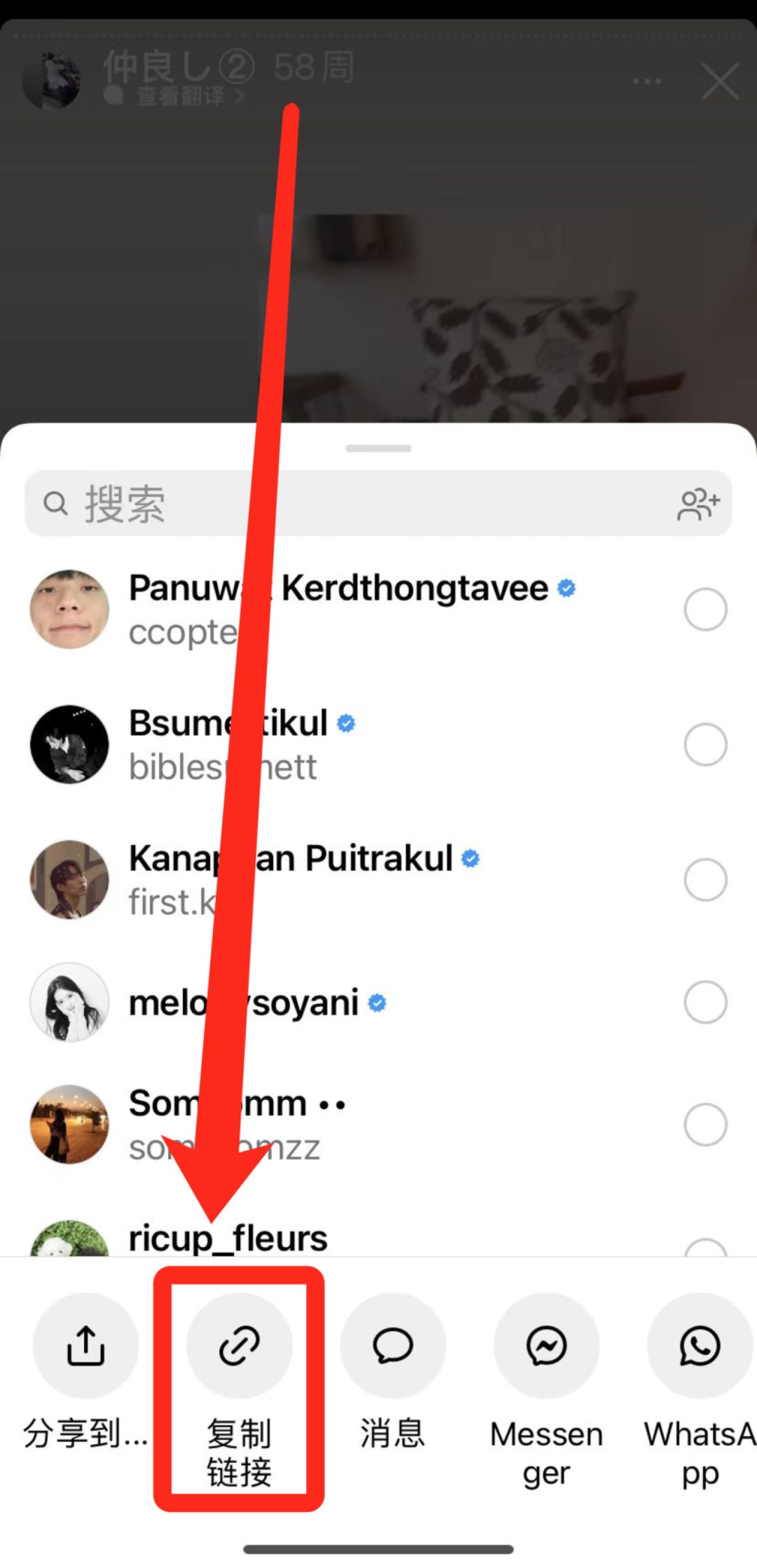Open the create group icon in search bar
The width and height of the screenshot is (757, 1568).
click(x=698, y=504)
